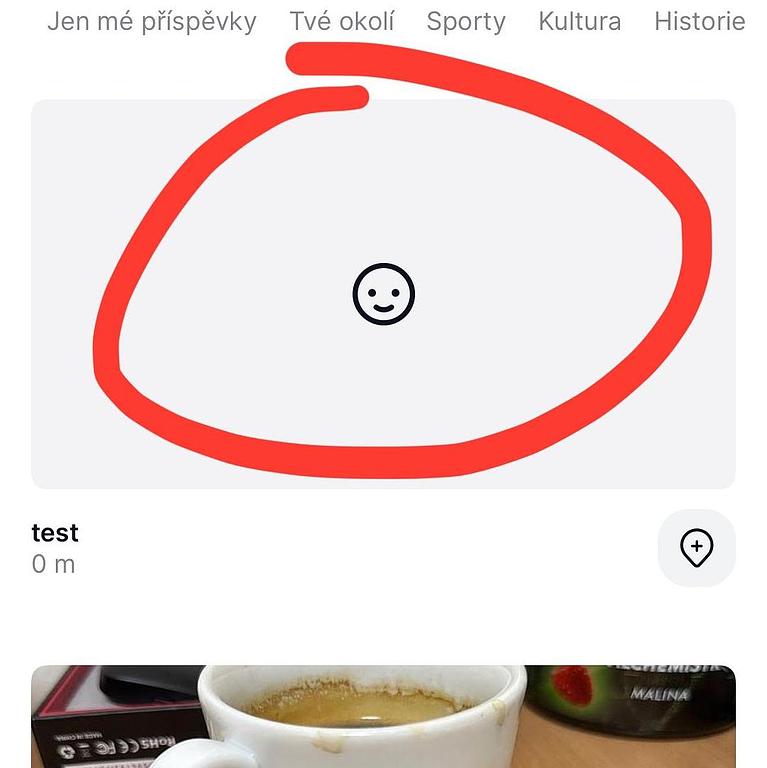The image size is (767, 768).
Task: Switch to the Jen mé příspěvky tab
Action: click(152, 21)
